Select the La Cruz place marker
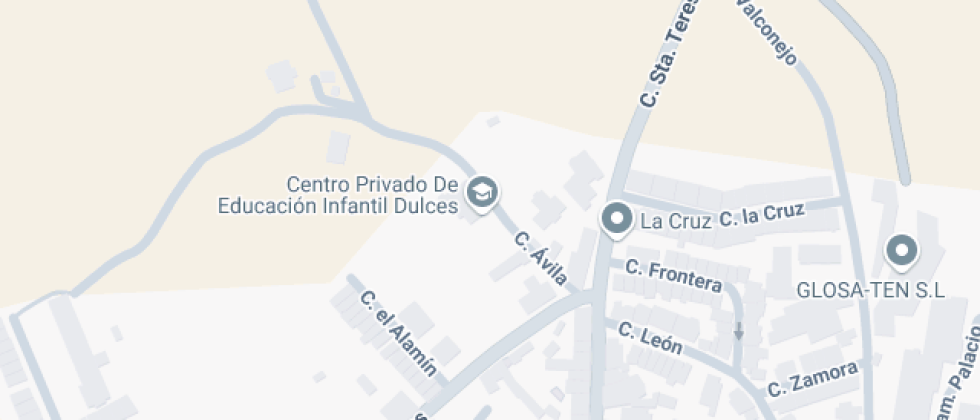This screenshot has width=980, height=420. [x=615, y=219]
